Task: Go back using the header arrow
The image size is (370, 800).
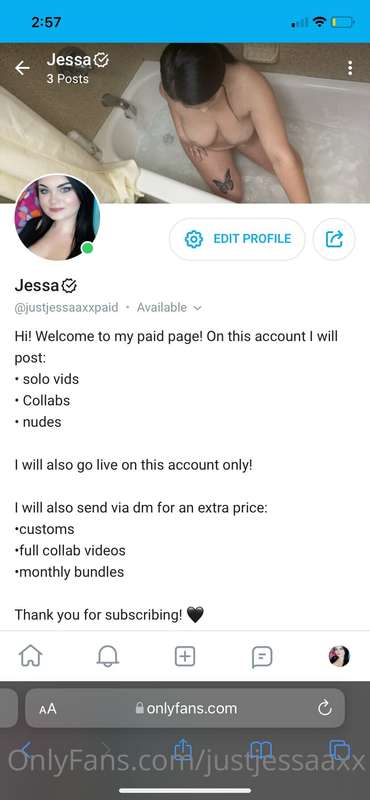Action: click(x=22, y=68)
